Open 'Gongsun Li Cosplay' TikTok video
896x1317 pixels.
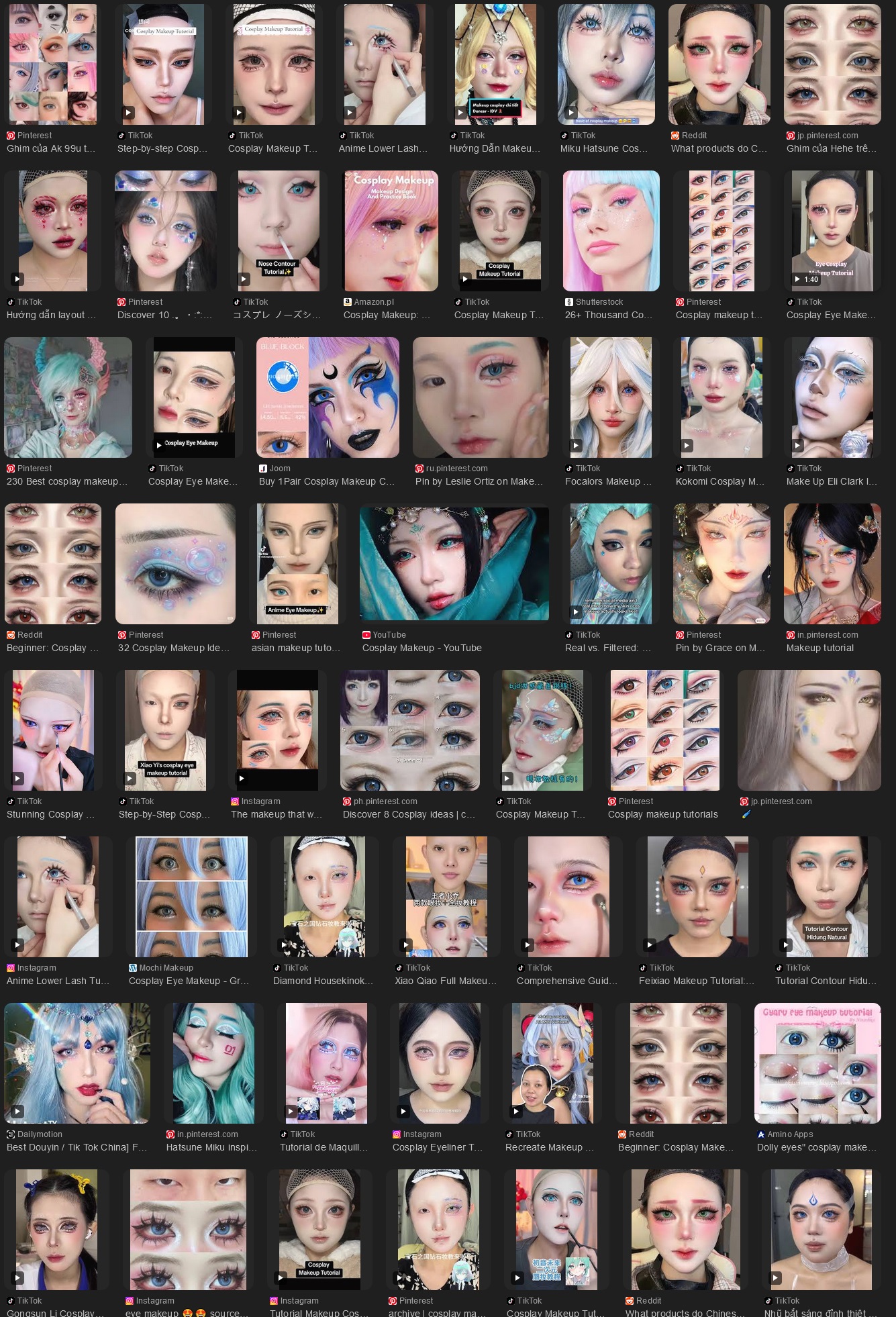pos(56,1230)
